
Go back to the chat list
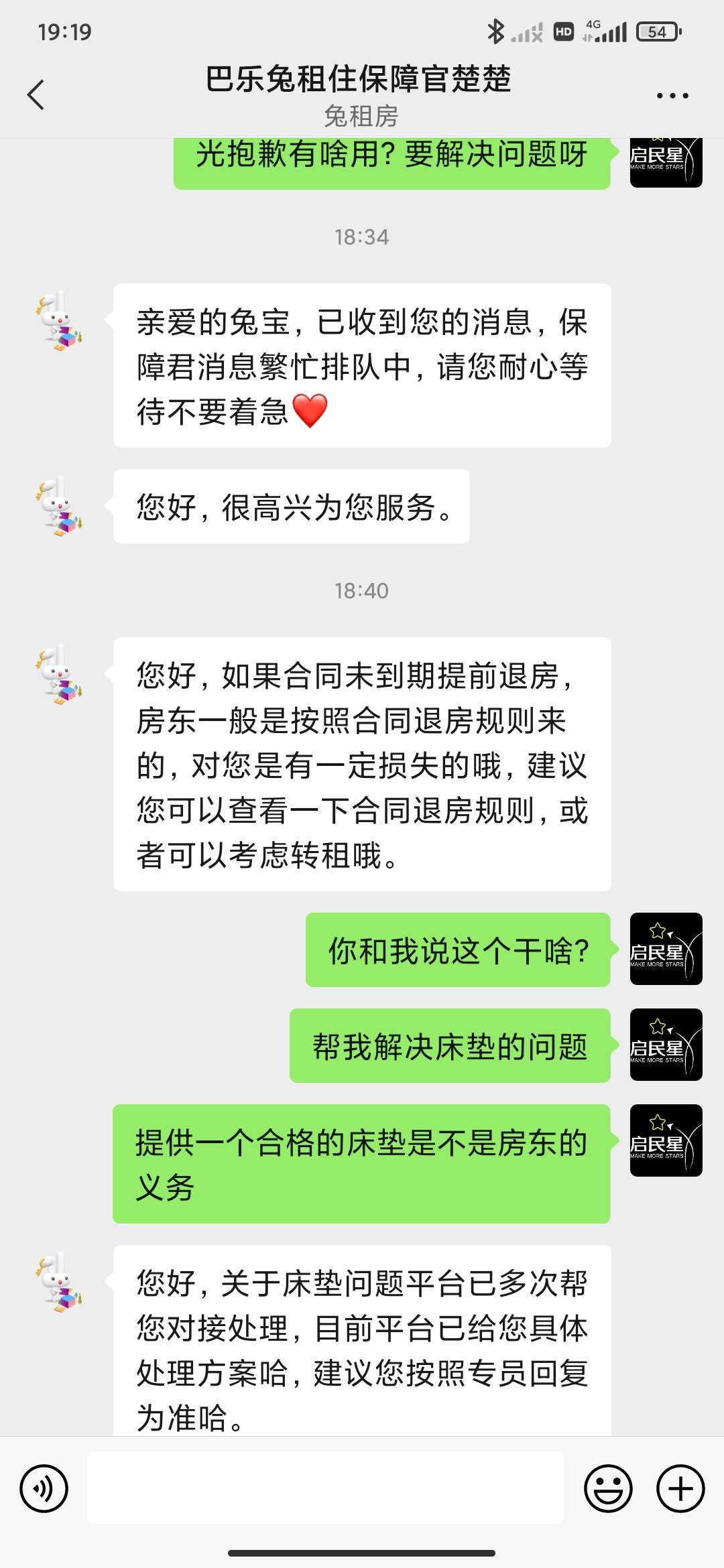tap(36, 94)
